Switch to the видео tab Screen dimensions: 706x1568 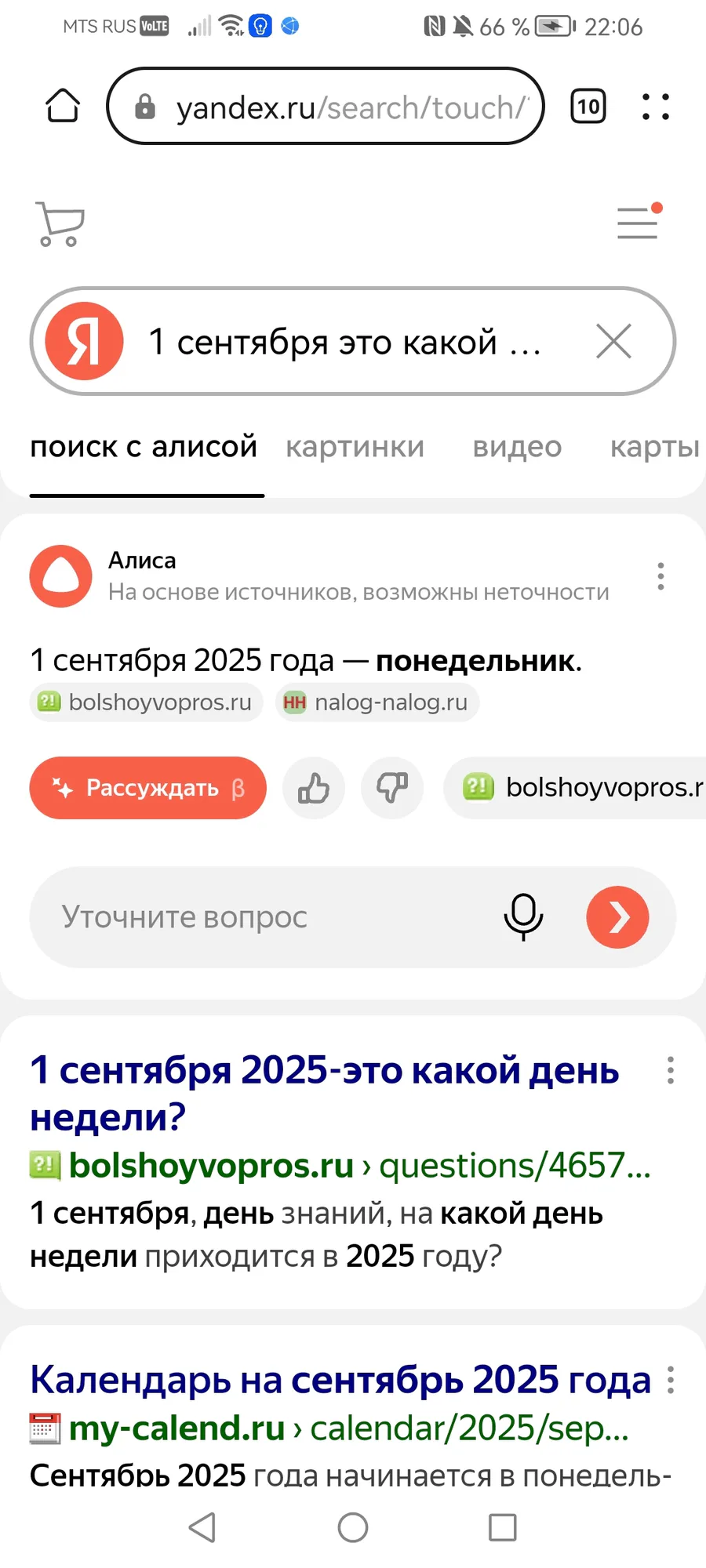click(517, 447)
